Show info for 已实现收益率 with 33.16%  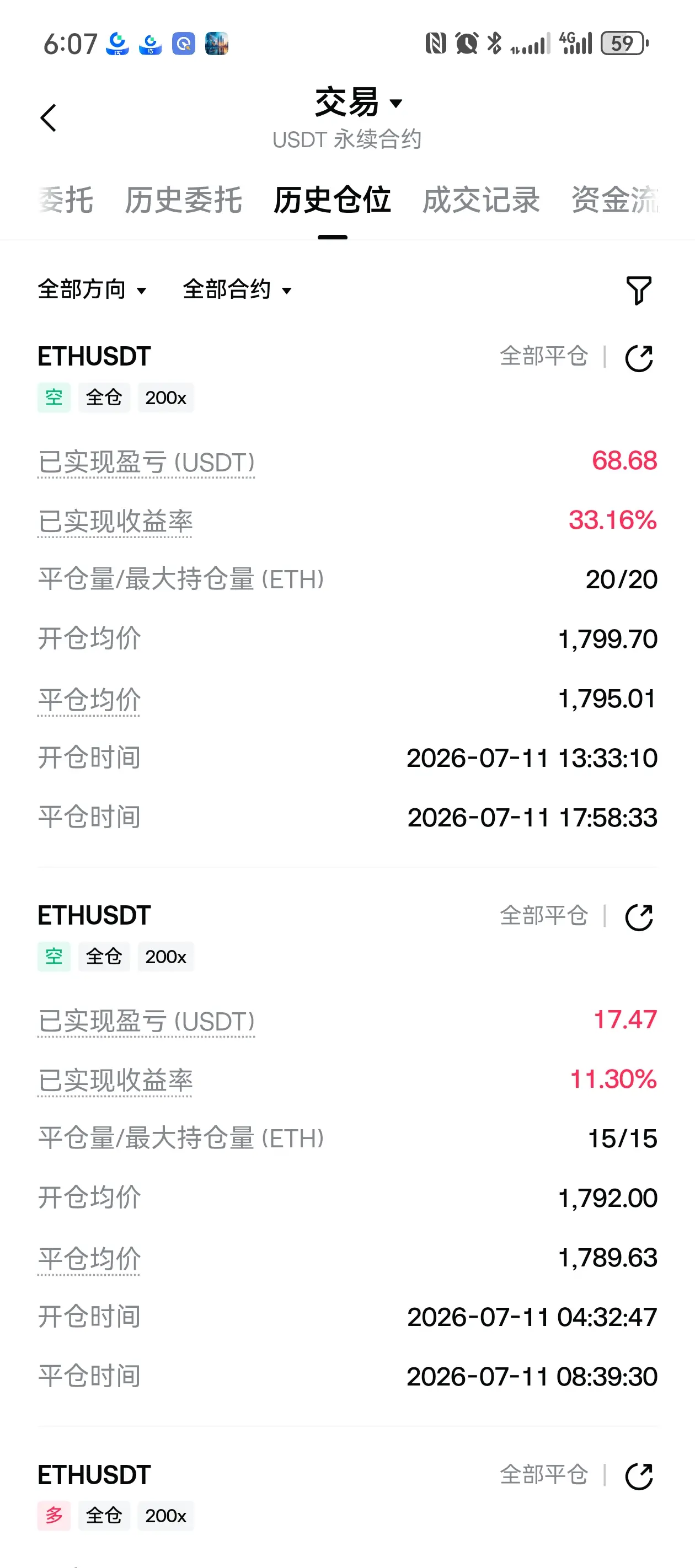pos(115,522)
